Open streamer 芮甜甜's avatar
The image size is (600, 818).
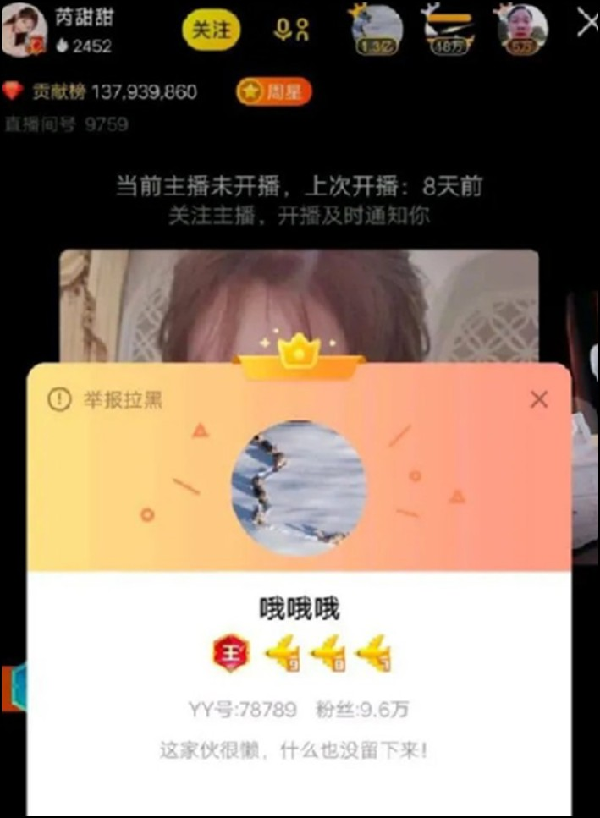pos(24,28)
